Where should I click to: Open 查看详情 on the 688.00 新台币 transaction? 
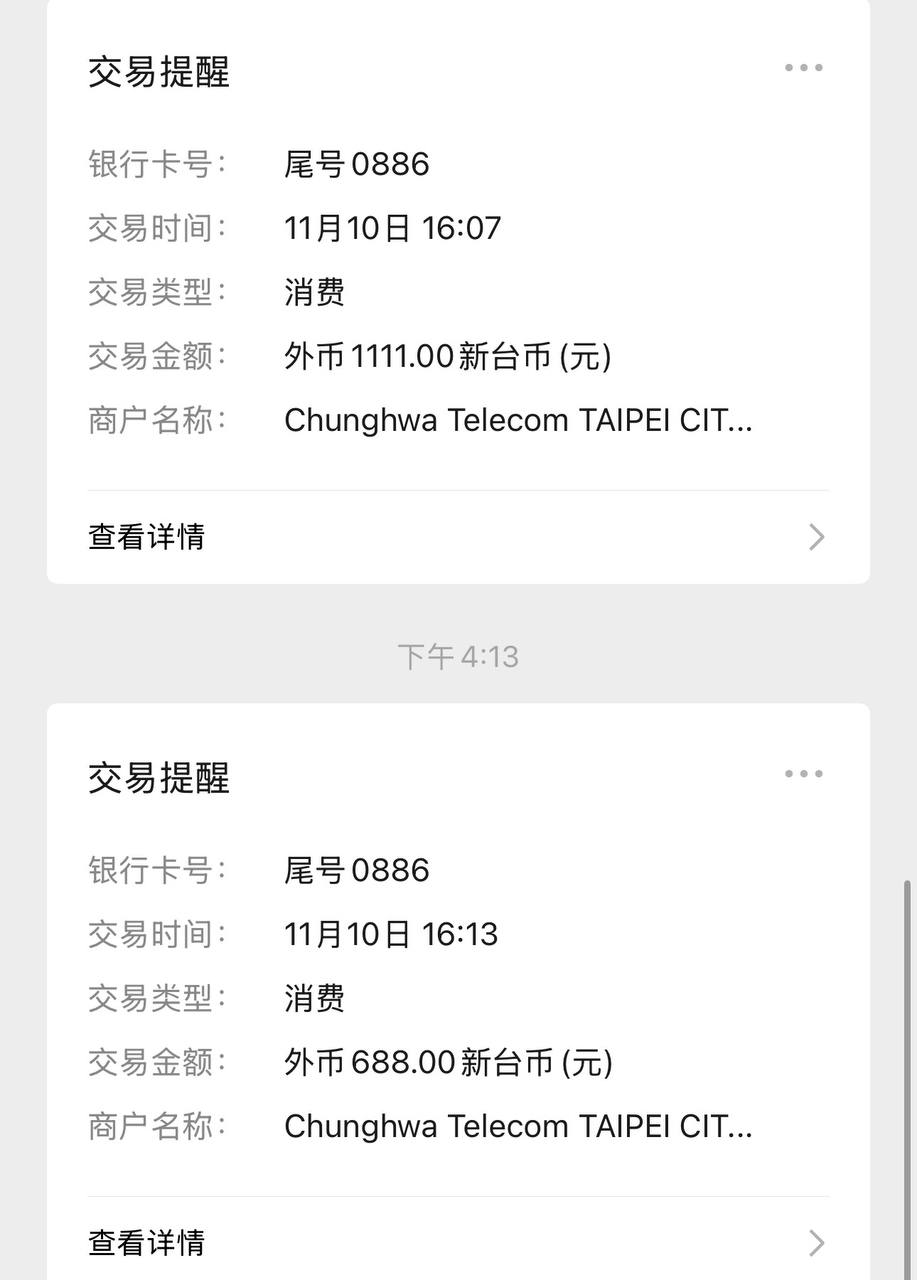(146, 1242)
